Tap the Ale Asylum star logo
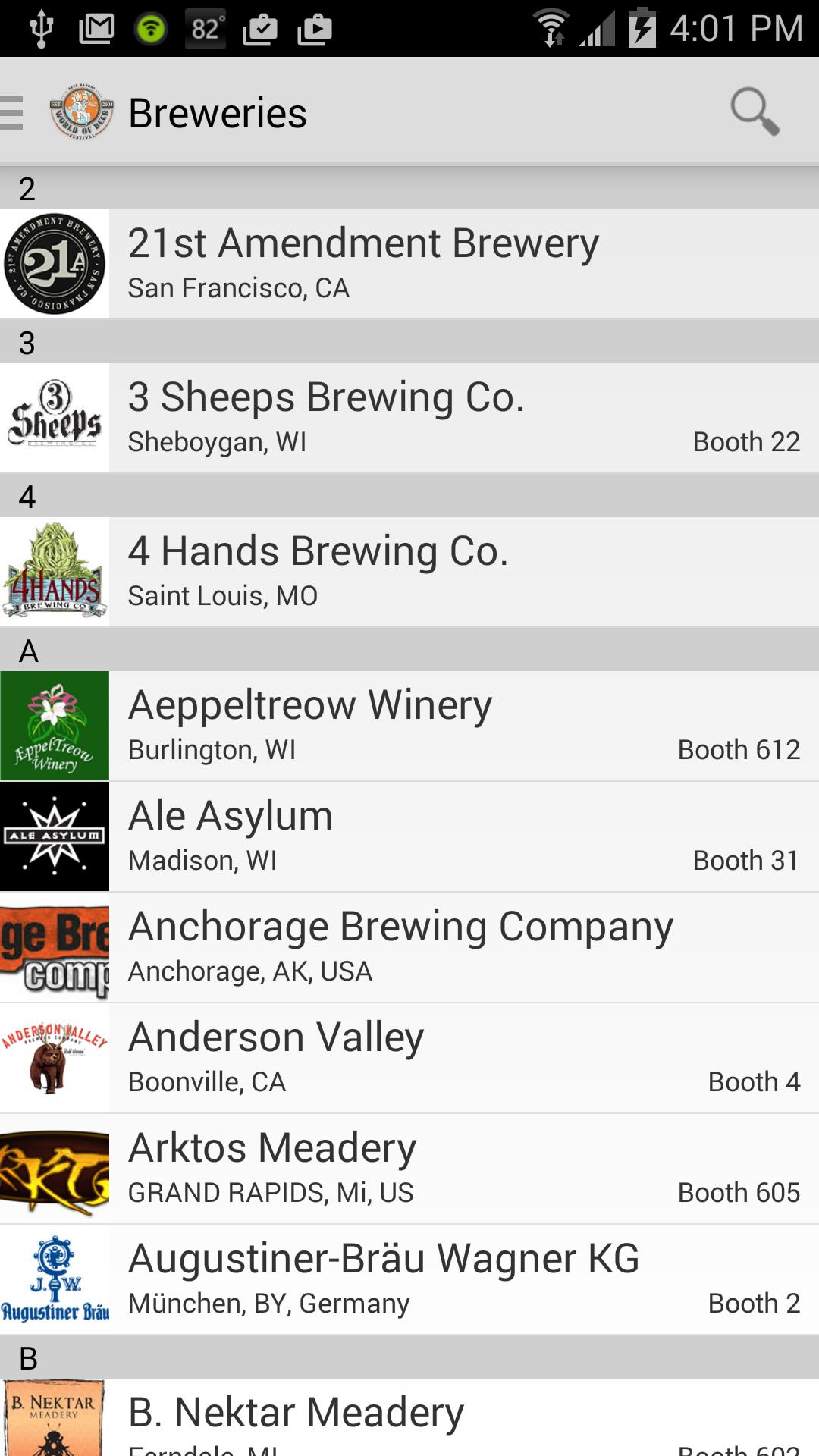The height and width of the screenshot is (1456, 819). click(x=55, y=836)
